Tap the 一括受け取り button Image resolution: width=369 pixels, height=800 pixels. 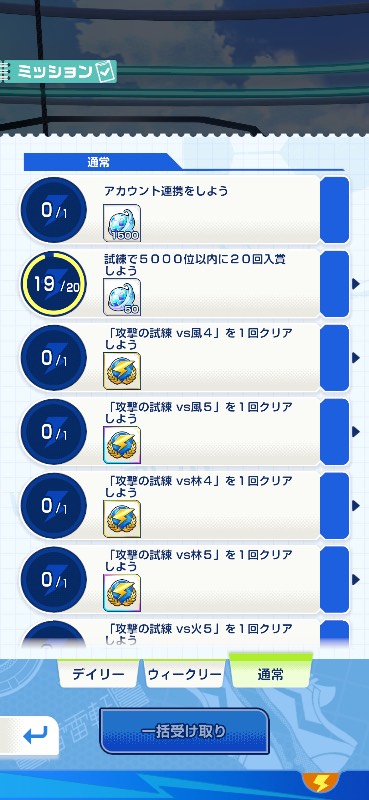click(184, 731)
